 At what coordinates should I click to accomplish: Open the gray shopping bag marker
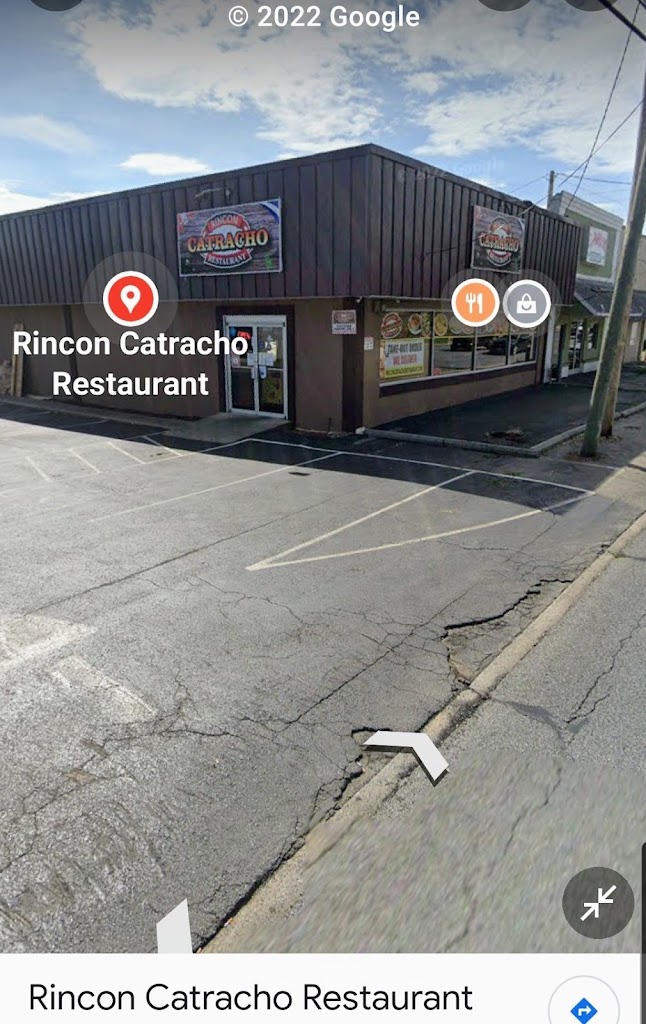pyautogui.click(x=527, y=303)
